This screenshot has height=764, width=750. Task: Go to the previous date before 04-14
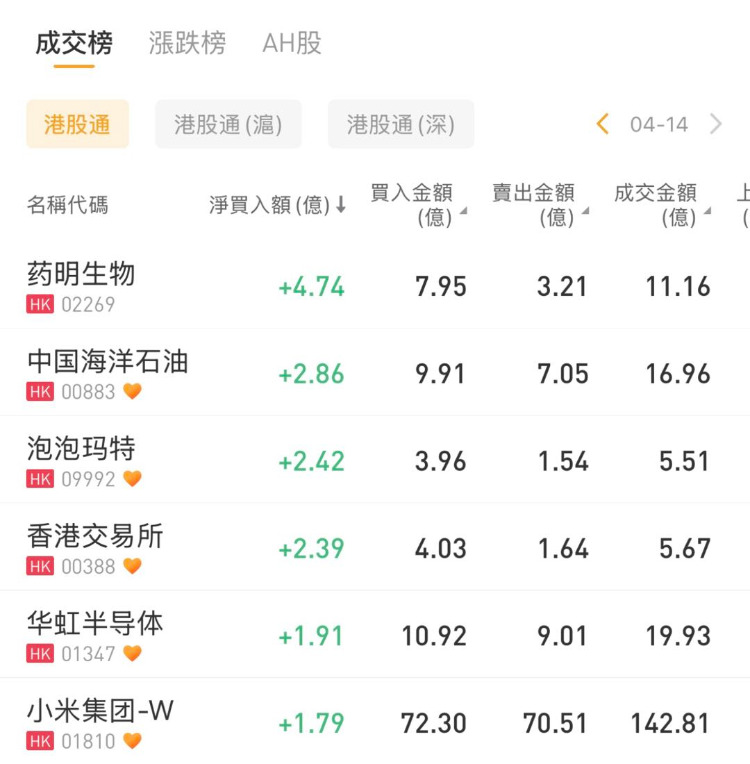(x=602, y=124)
